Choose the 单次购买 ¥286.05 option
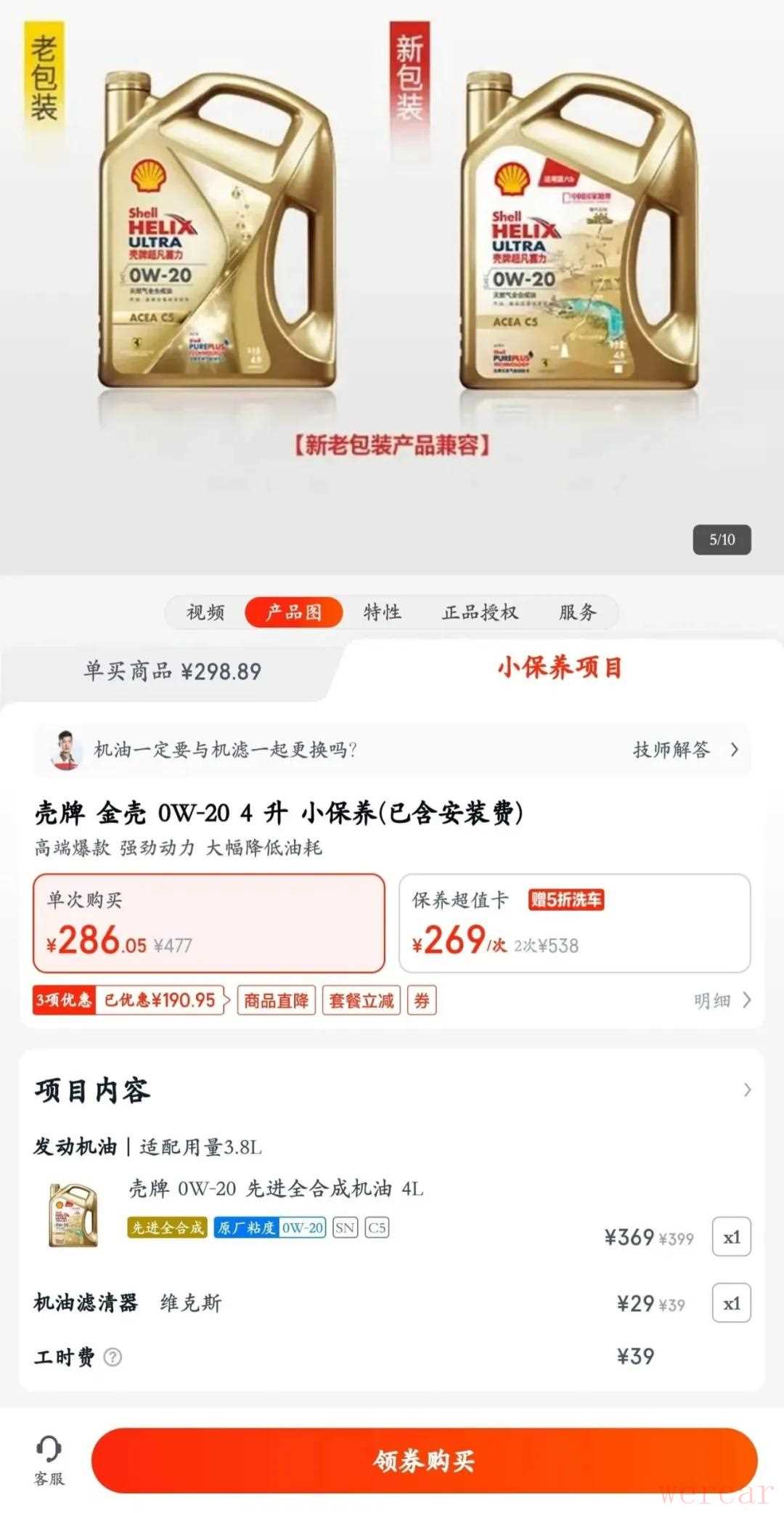The height and width of the screenshot is (1513, 784). pos(209,923)
